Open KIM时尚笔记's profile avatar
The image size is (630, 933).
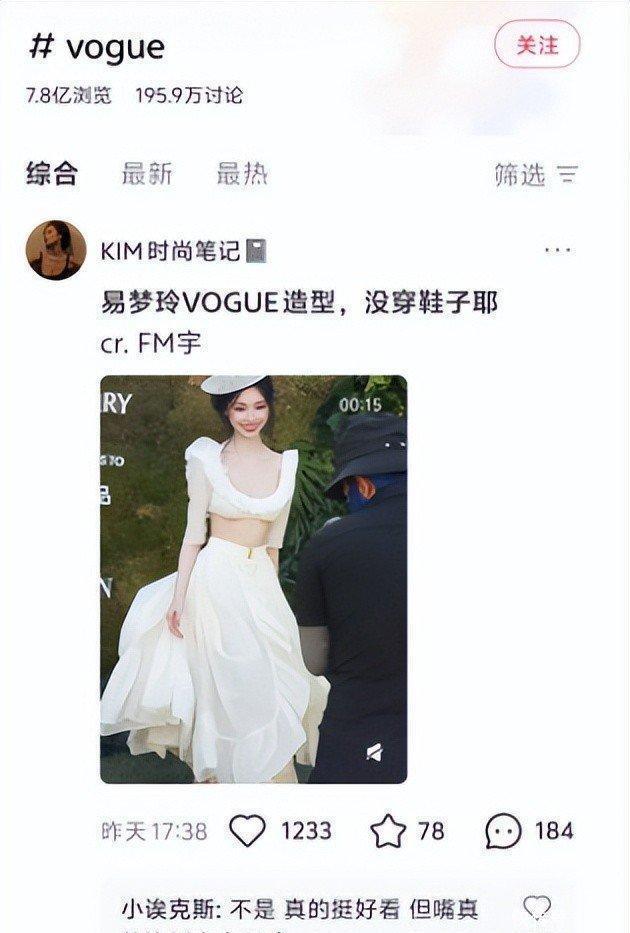pyautogui.click(x=56, y=250)
